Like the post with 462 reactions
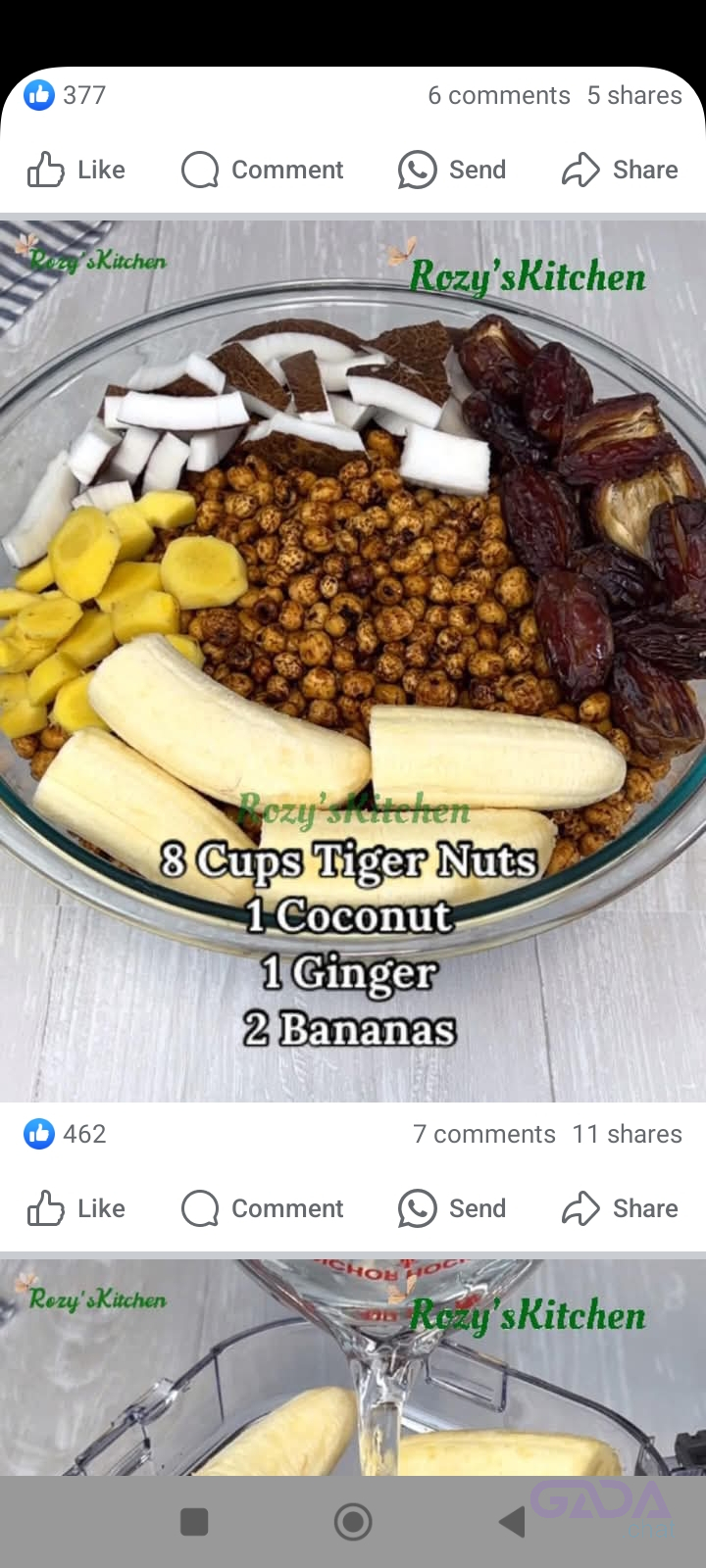 pyautogui.click(x=76, y=1208)
